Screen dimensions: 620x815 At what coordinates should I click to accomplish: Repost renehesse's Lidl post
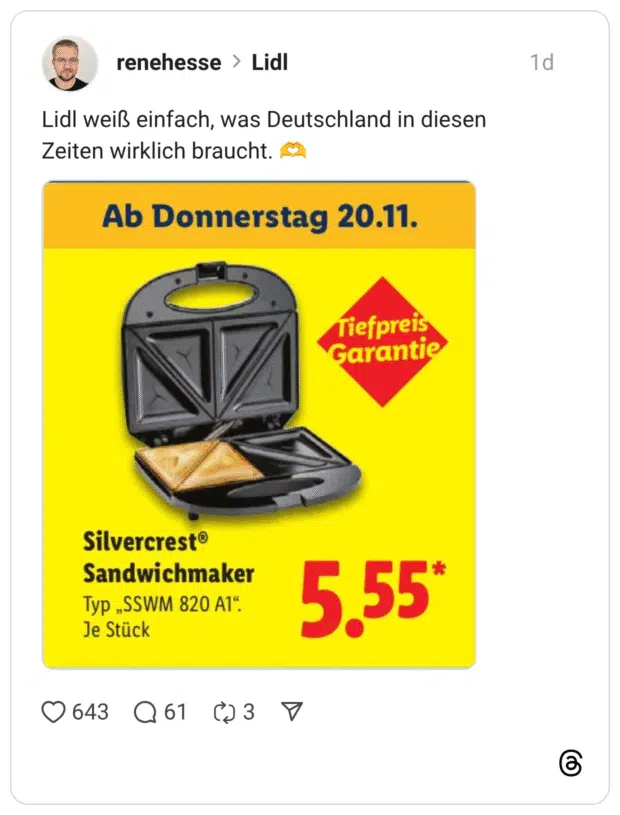[223, 712]
